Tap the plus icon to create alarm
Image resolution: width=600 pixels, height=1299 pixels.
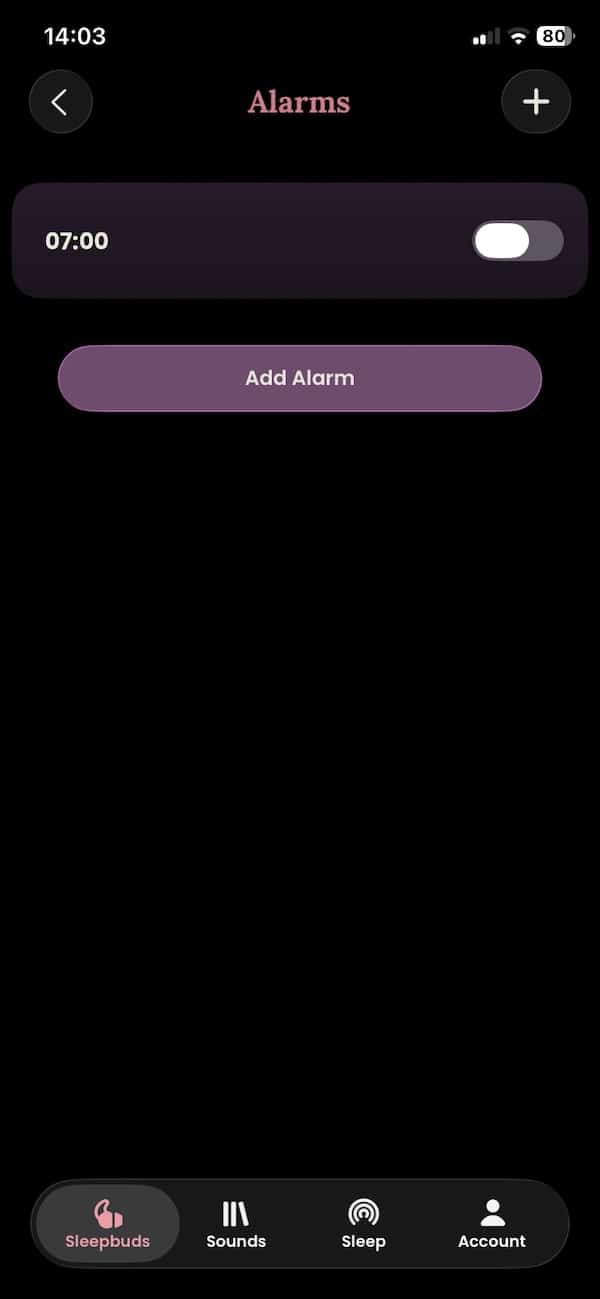click(x=536, y=102)
